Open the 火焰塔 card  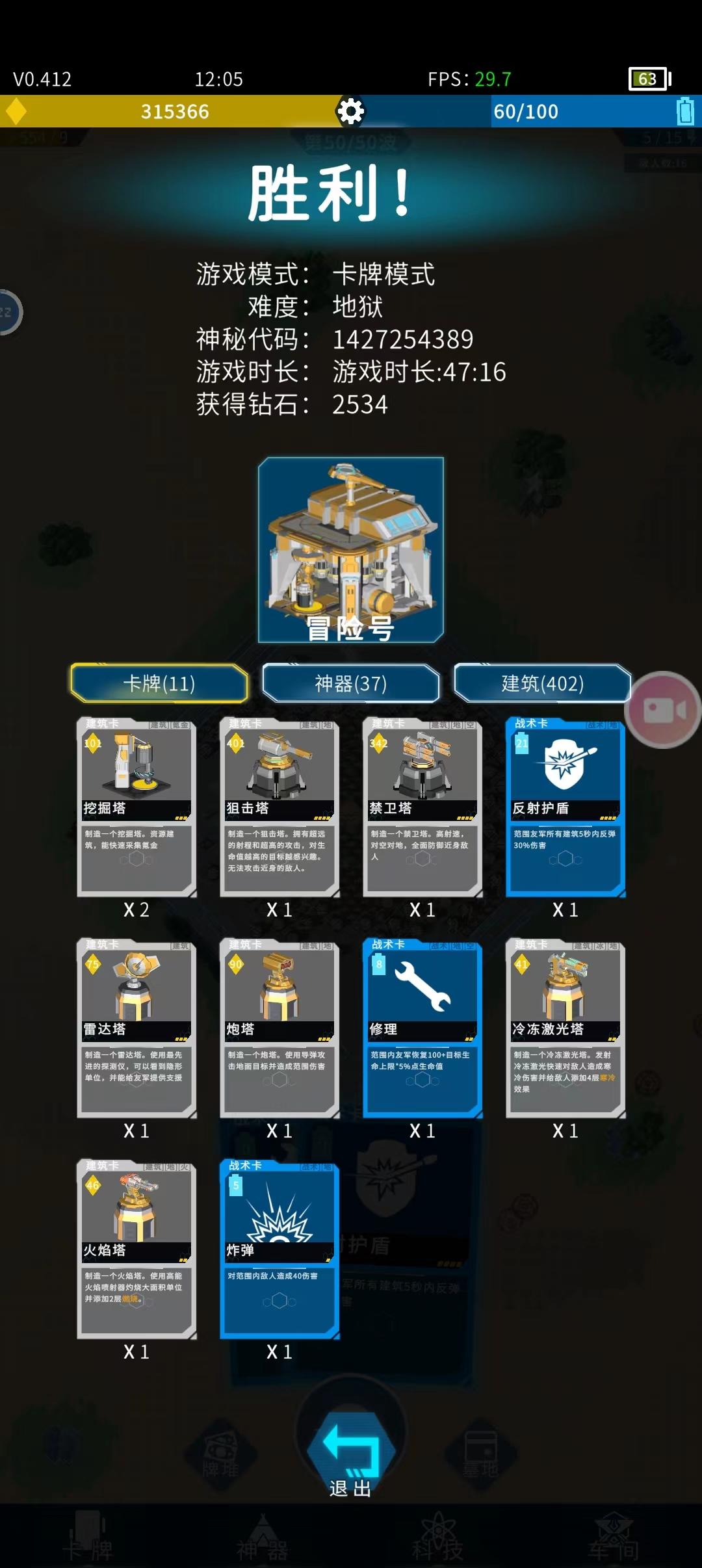click(x=136, y=1249)
